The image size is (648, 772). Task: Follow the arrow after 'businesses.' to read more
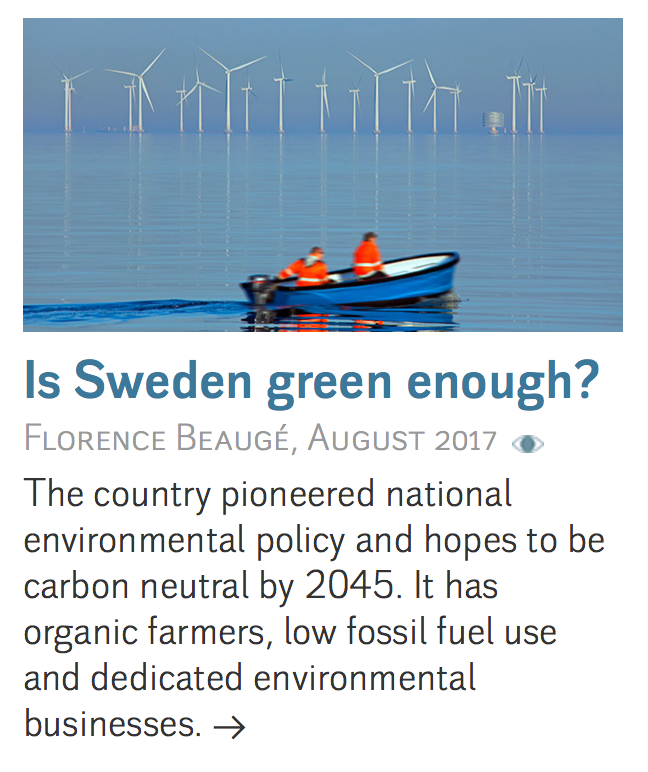[x=229, y=727]
